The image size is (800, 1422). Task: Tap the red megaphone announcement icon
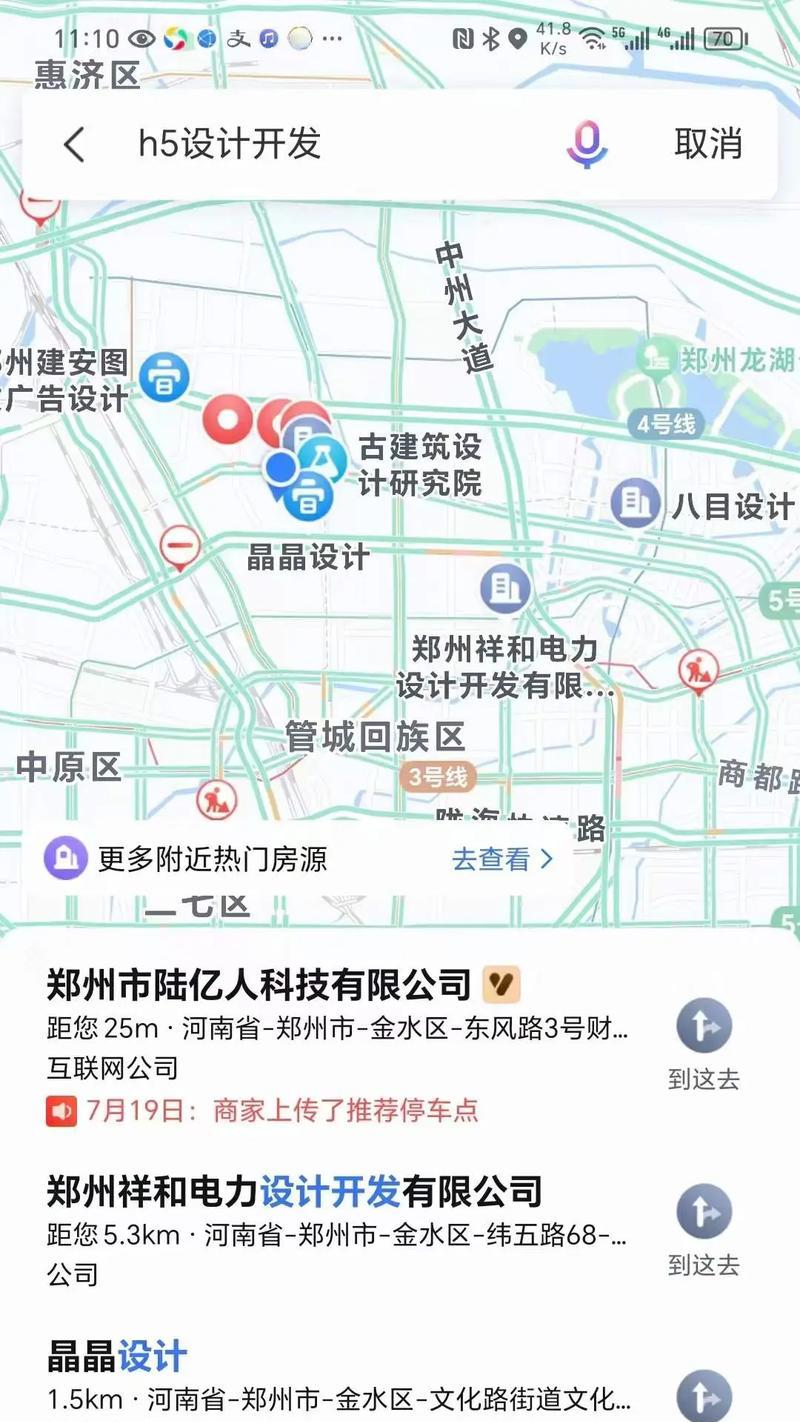[62, 1111]
